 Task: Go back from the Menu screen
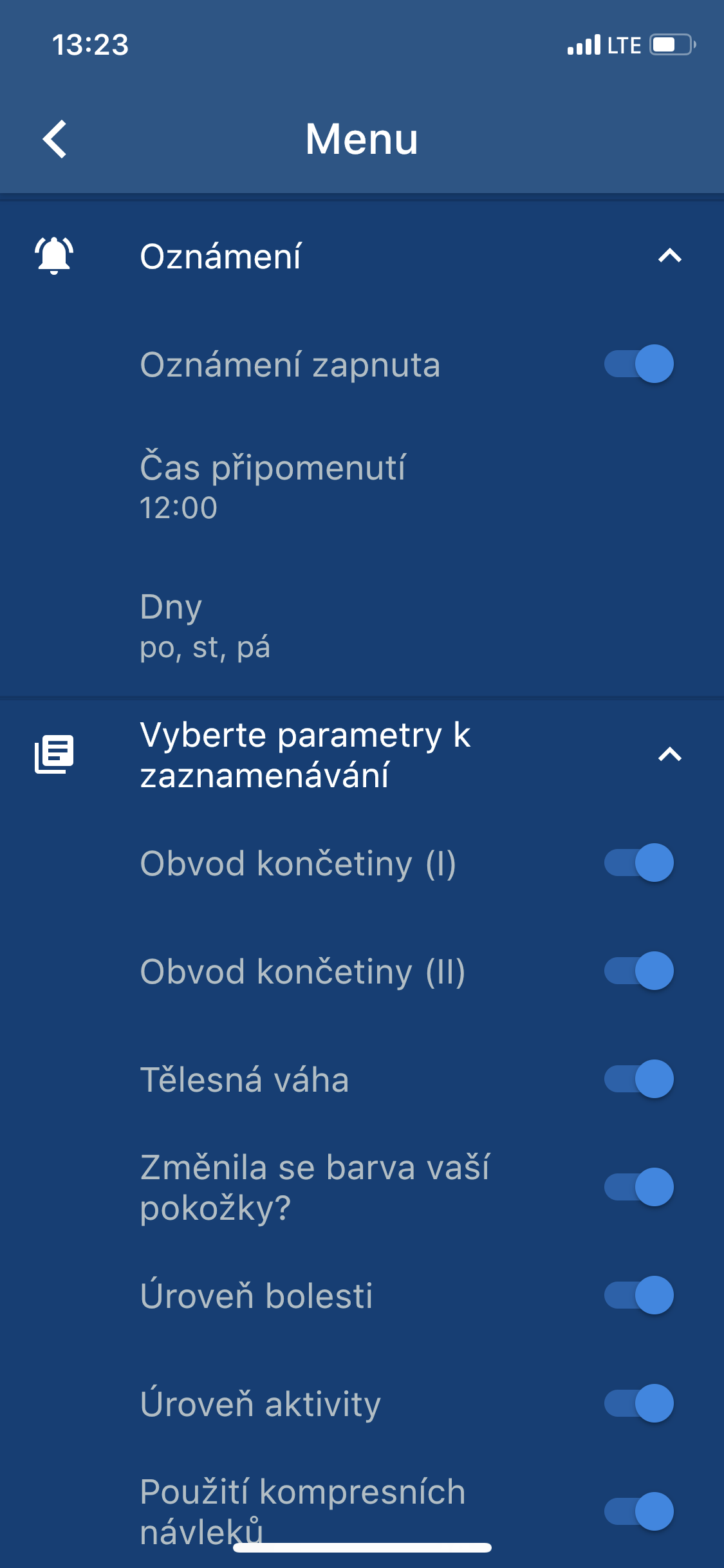(55, 139)
